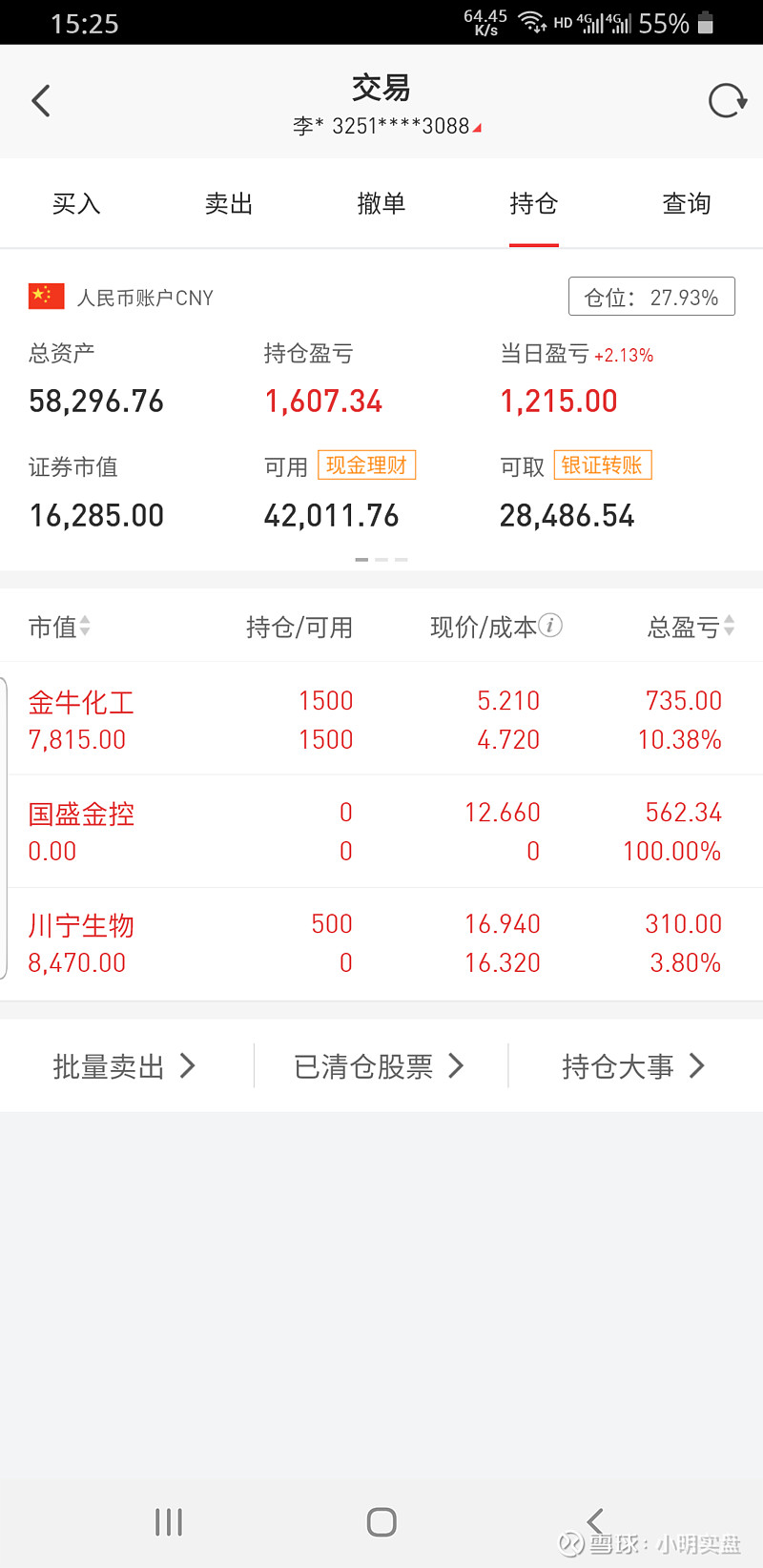The image size is (763, 1568).
Task: Toggle sorting by 市值 market value
Action: tap(57, 627)
